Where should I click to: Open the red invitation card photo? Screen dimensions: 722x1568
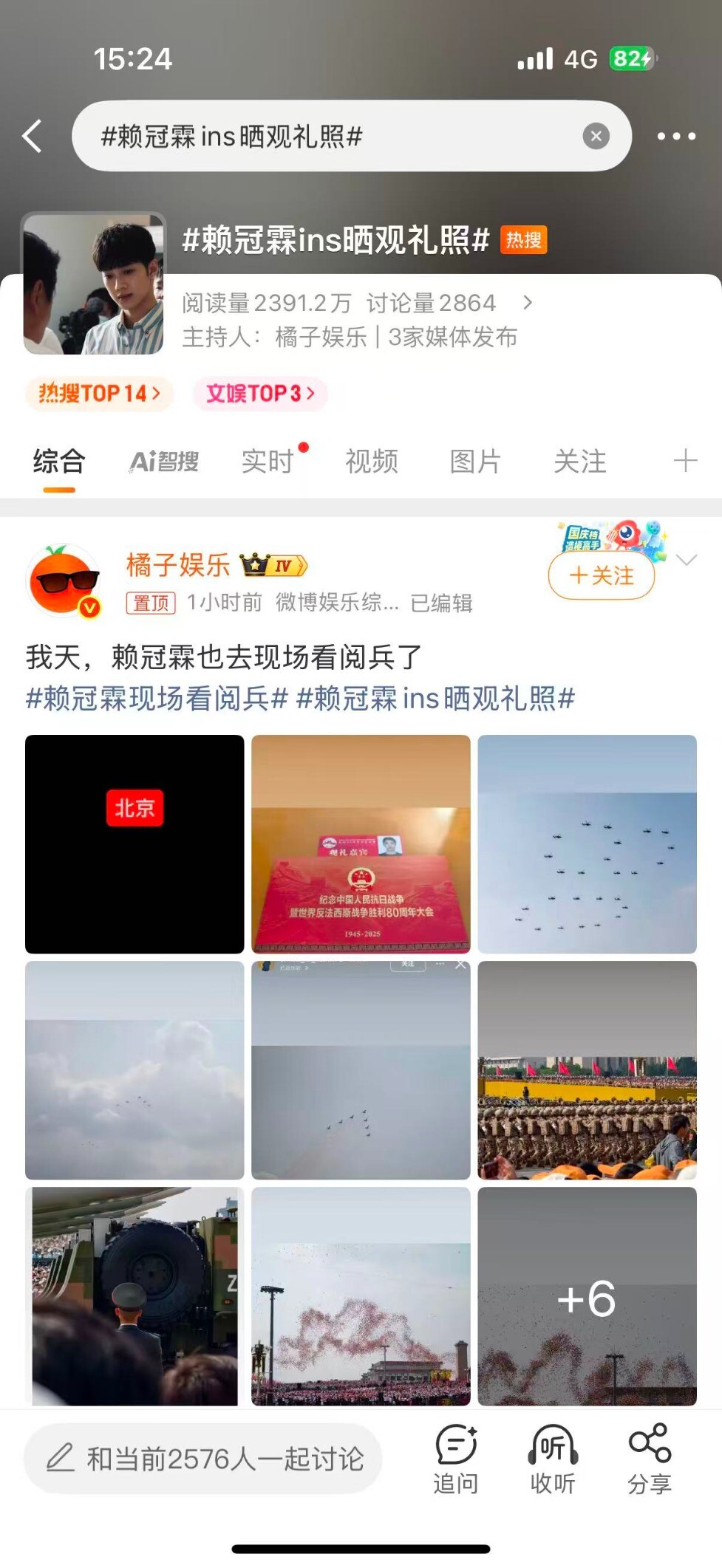tap(361, 844)
